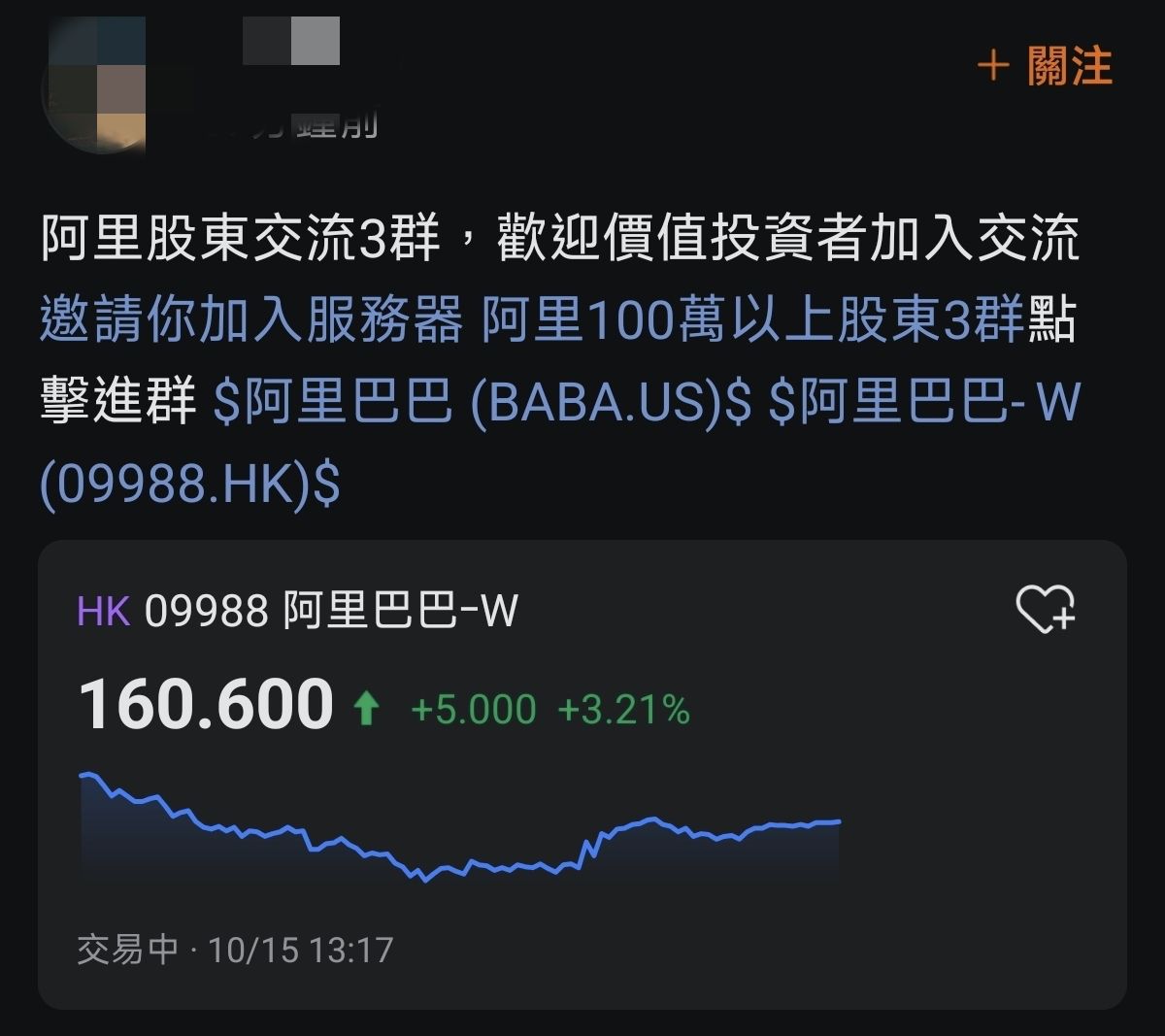Add 09988 阿里巴巴-W to watchlist via heart icon
1165x1036 pixels.
click(x=1045, y=610)
